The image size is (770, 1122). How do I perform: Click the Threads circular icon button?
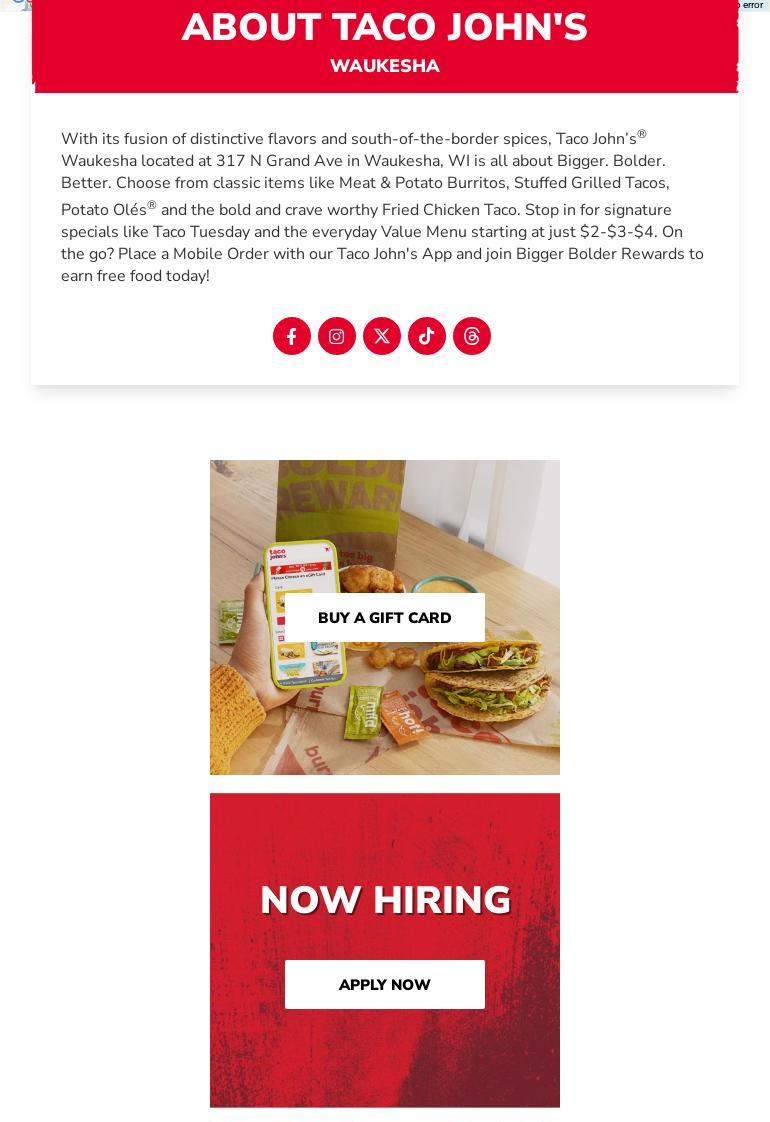(471, 336)
